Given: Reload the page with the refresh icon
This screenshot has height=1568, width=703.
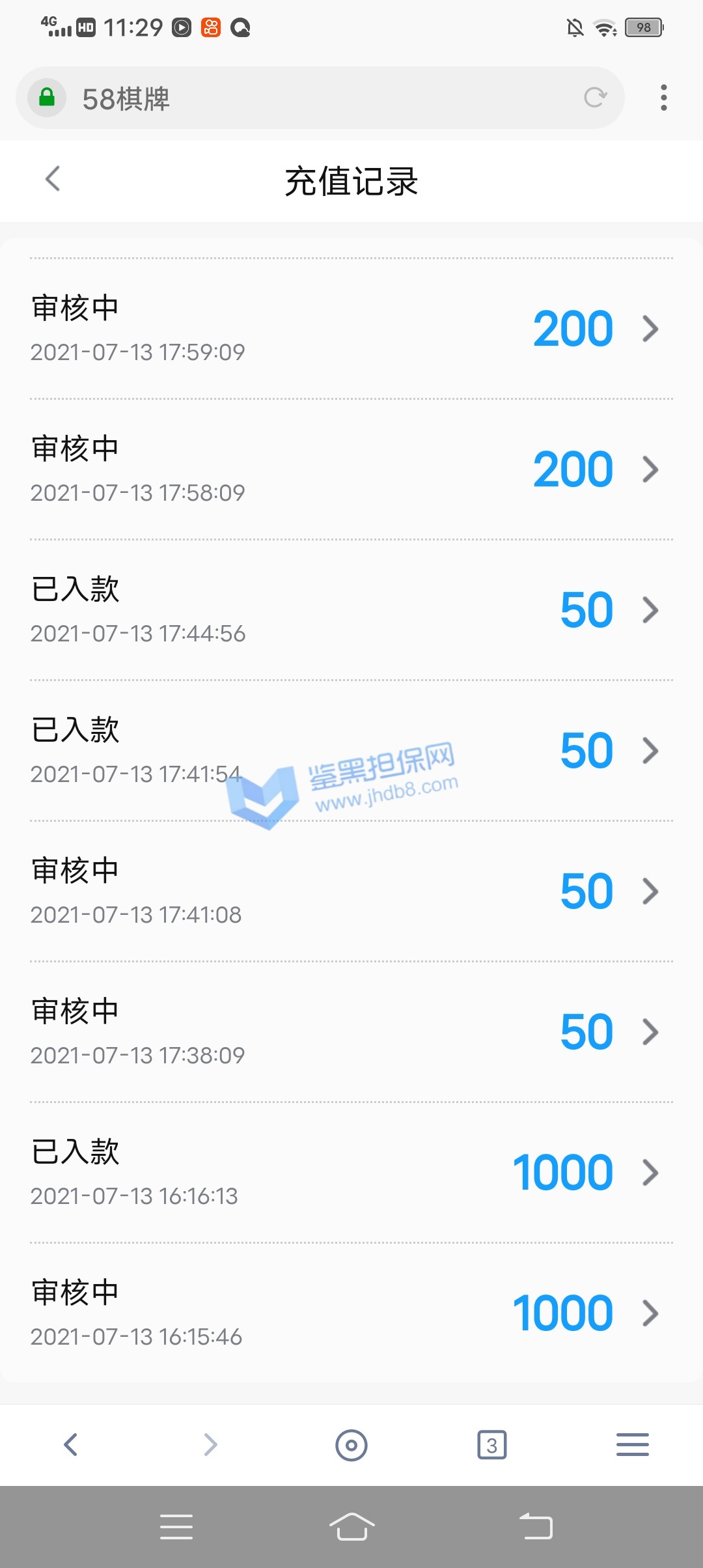Looking at the screenshot, I should click(x=595, y=98).
